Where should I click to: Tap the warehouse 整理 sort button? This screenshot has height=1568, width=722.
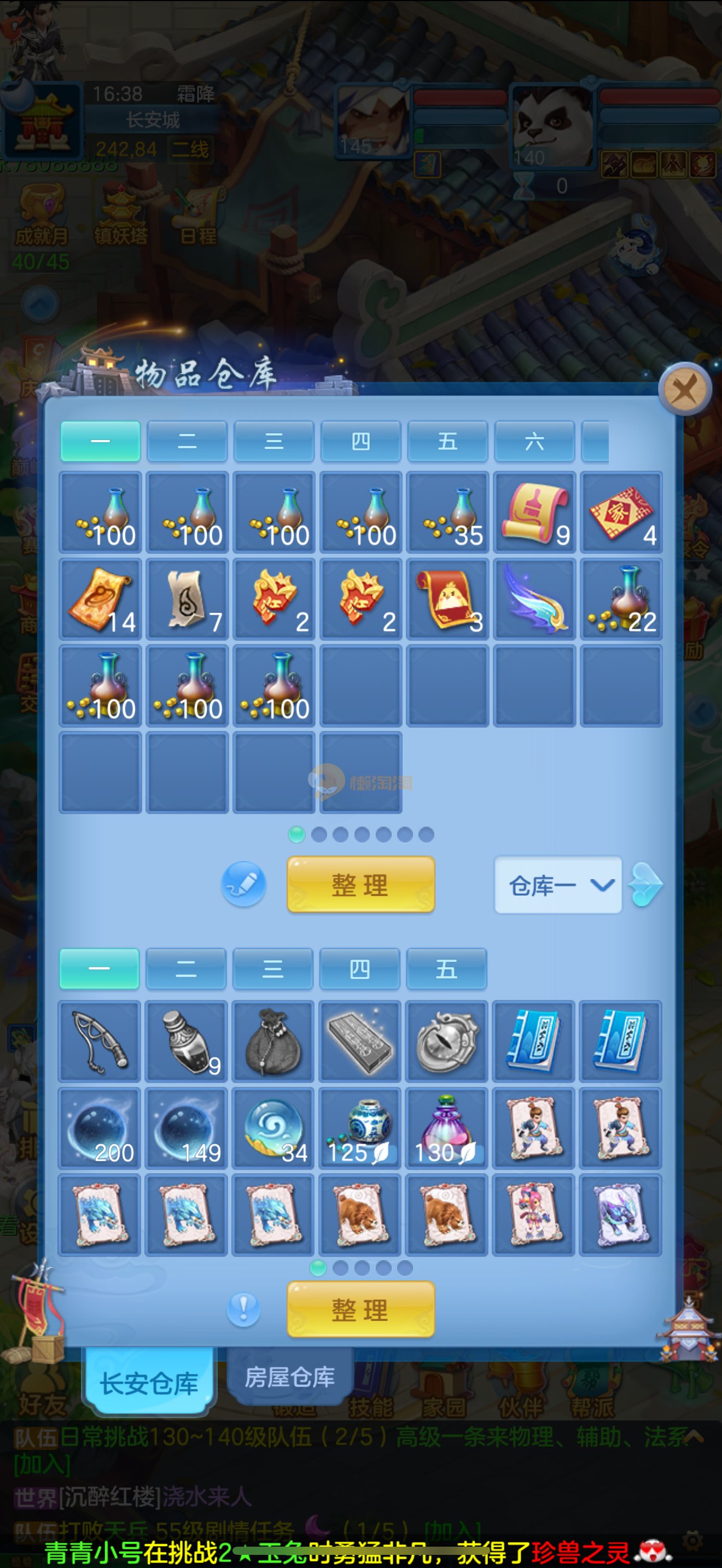pyautogui.click(x=360, y=885)
